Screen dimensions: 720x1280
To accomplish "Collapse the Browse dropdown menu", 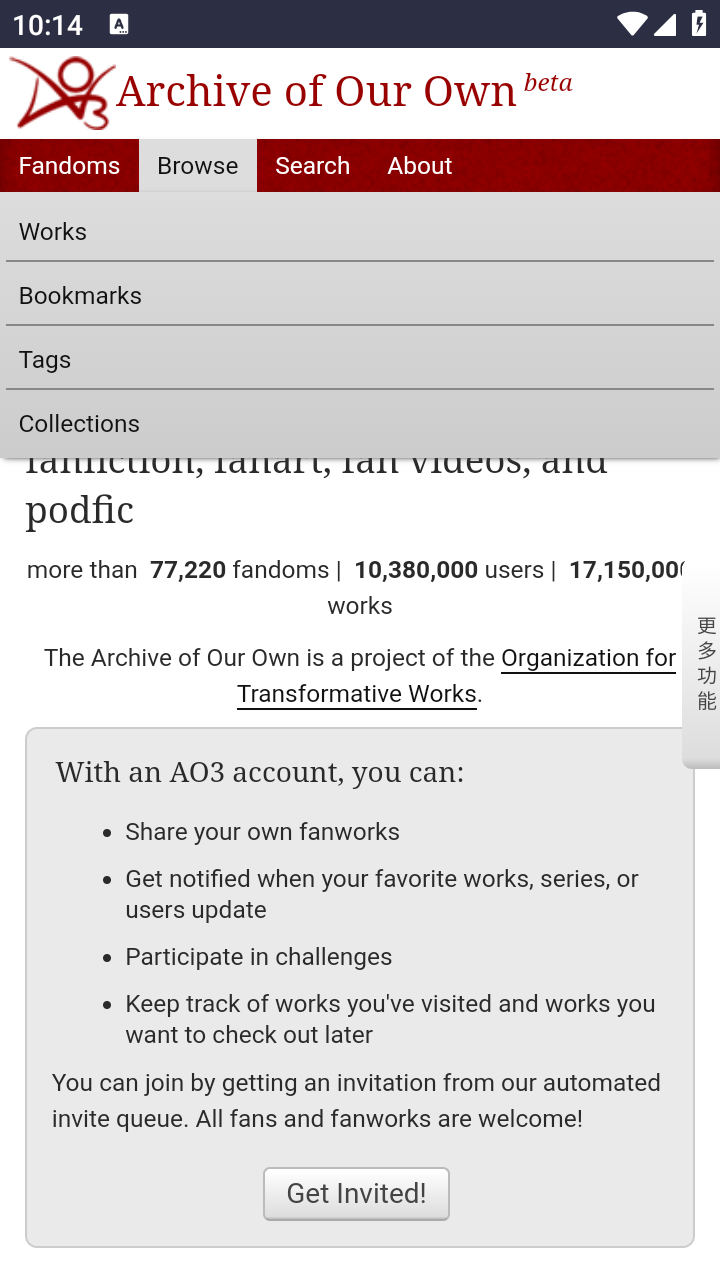I will (x=197, y=165).
